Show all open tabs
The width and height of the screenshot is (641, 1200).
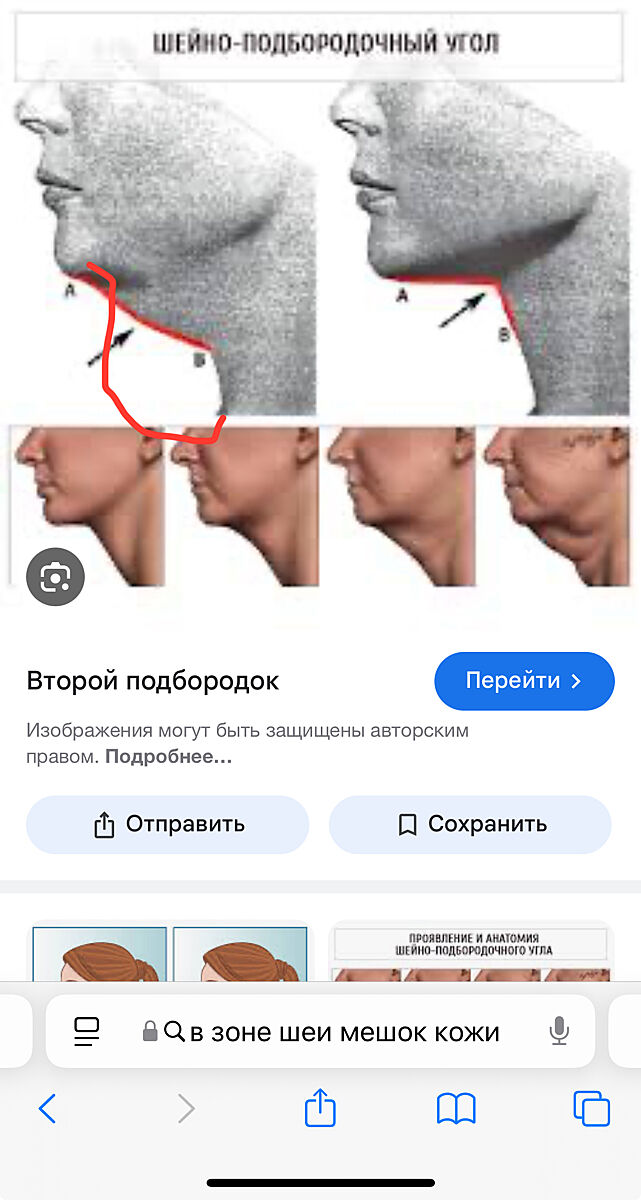591,1108
